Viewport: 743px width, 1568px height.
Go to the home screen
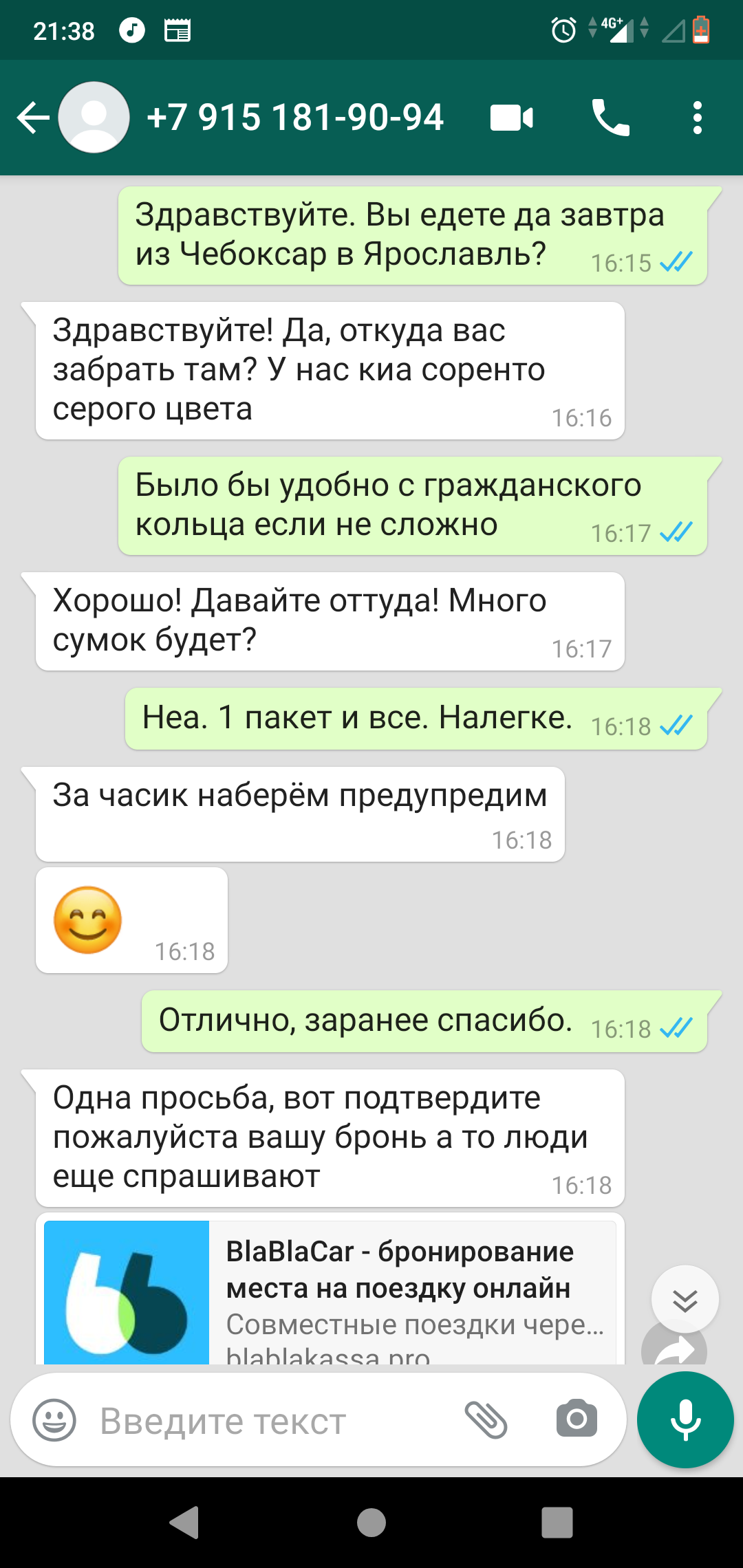point(371,1522)
